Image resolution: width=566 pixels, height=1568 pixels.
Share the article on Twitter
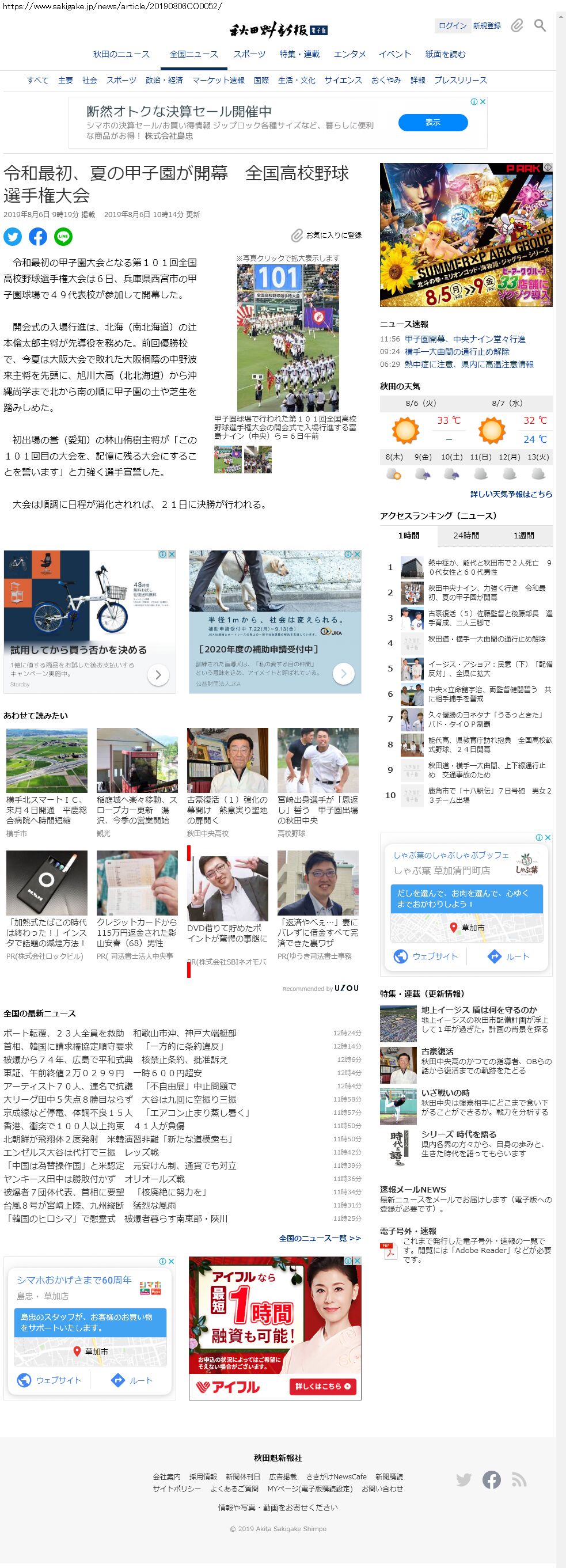pos(13,236)
